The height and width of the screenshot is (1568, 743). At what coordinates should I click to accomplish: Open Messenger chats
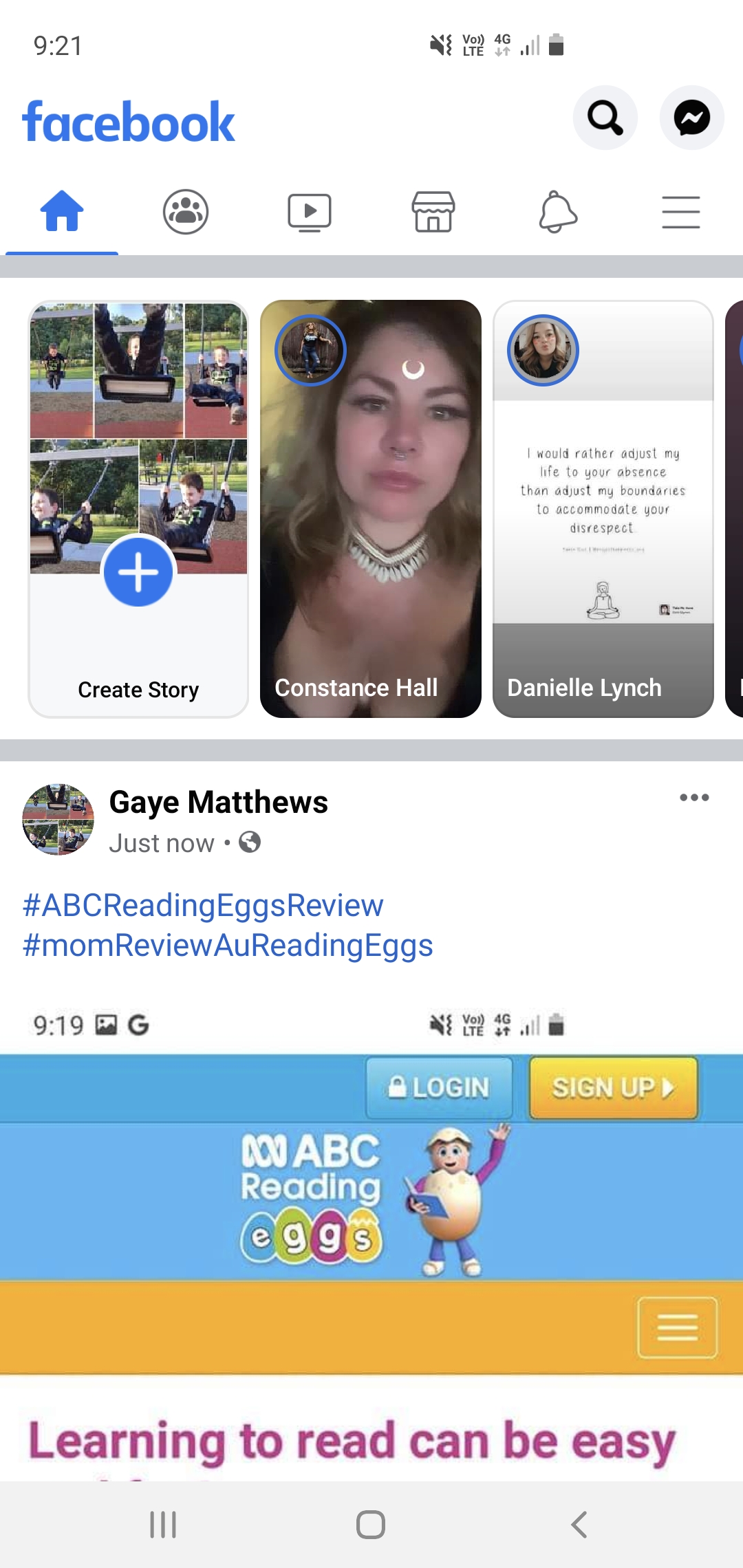pos(691,118)
